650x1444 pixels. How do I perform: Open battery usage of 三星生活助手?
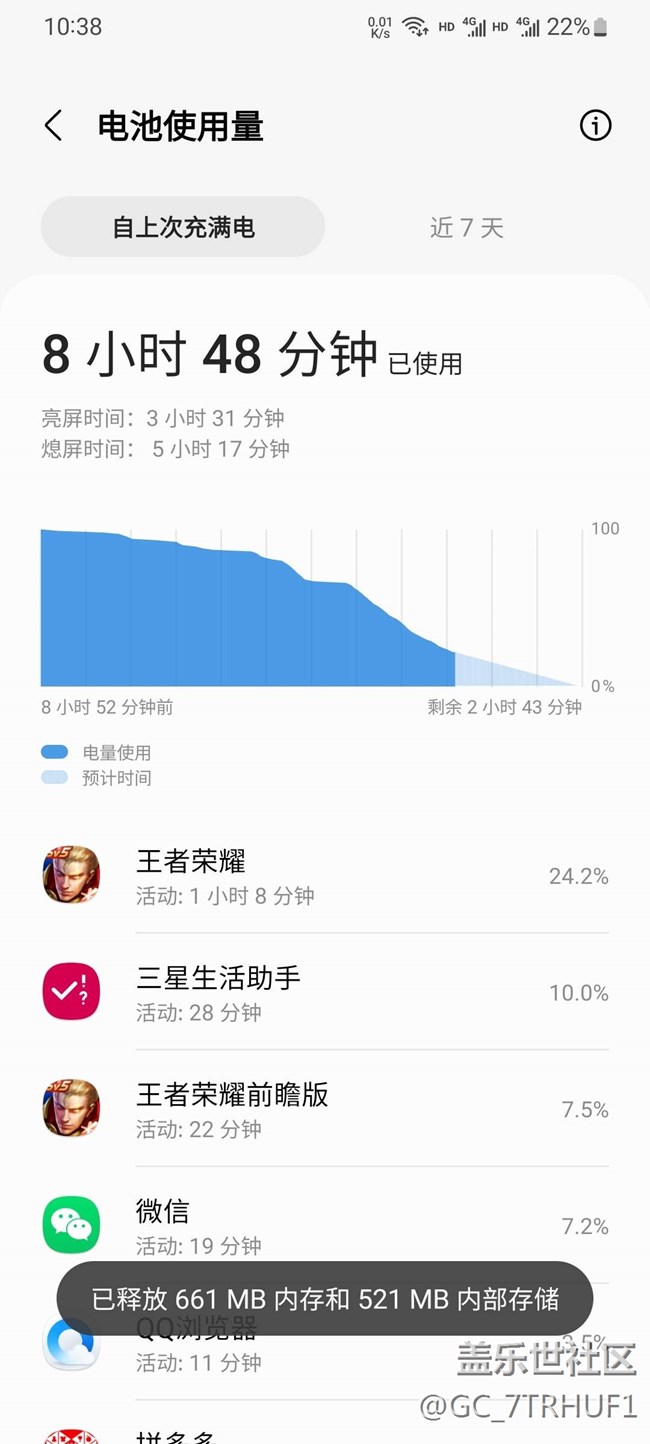coord(325,993)
